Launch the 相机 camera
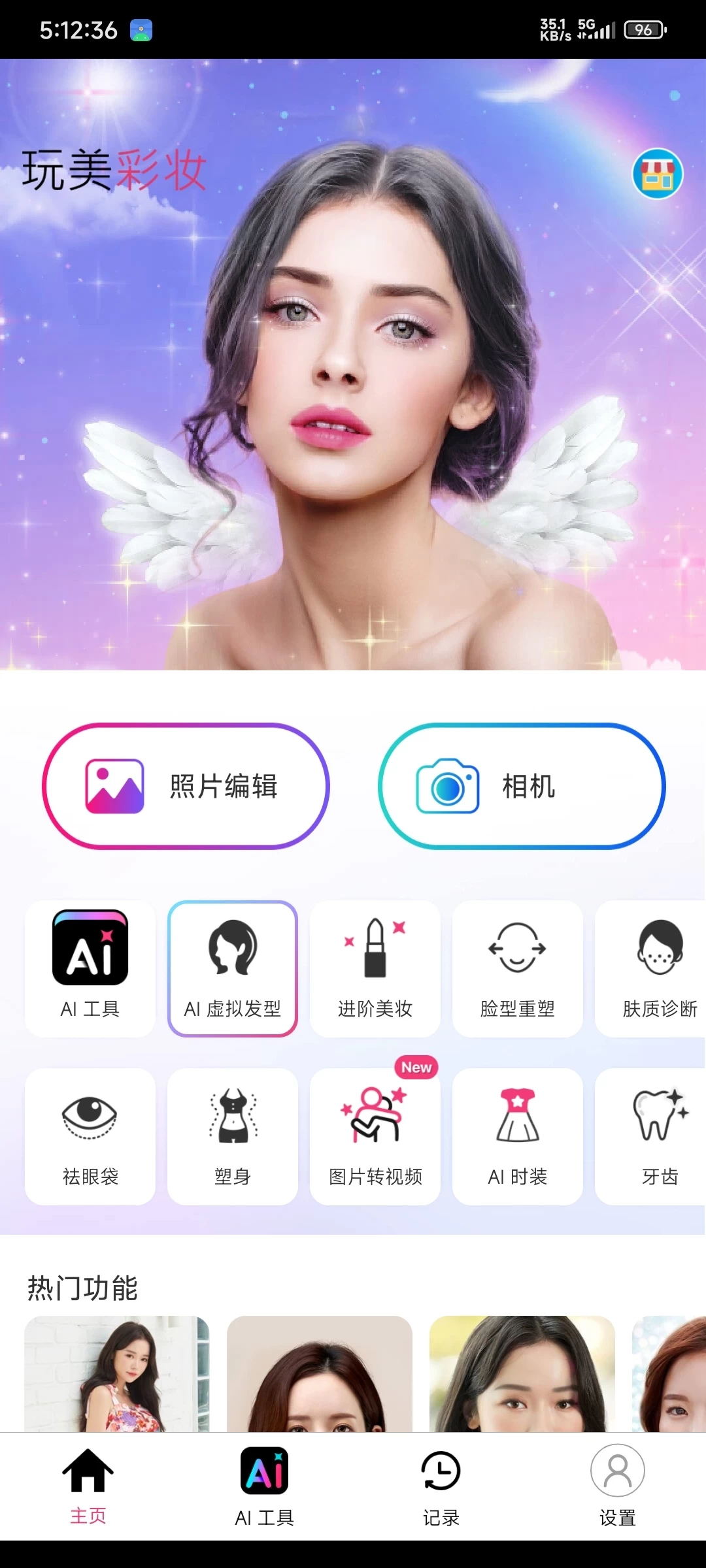706x1568 pixels. [x=522, y=786]
